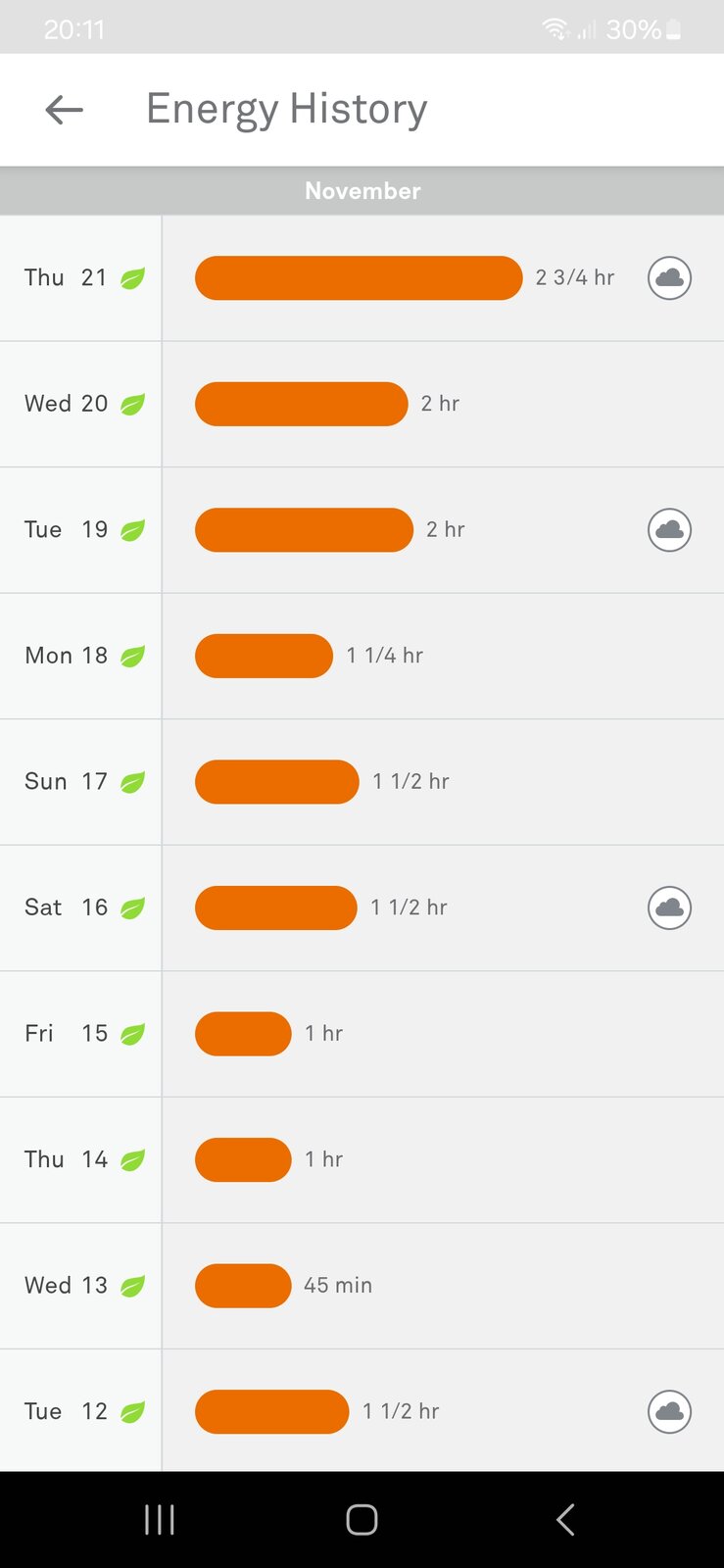This screenshot has height=1568, width=724.
Task: Select the leaf icon on the Sun 17 row
Action: tap(133, 781)
